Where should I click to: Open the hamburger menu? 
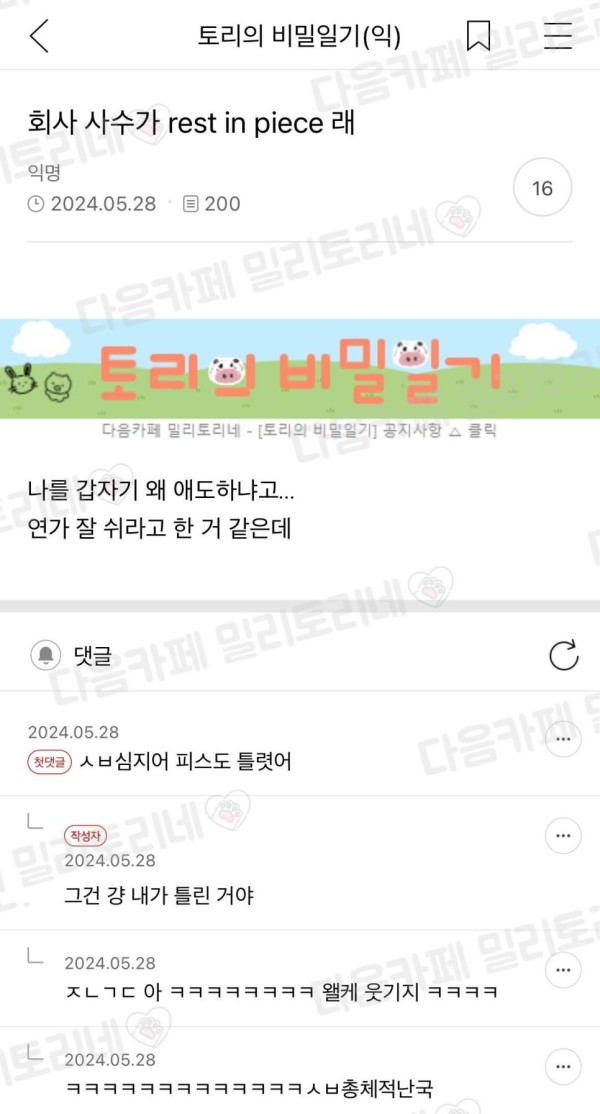pyautogui.click(x=558, y=36)
